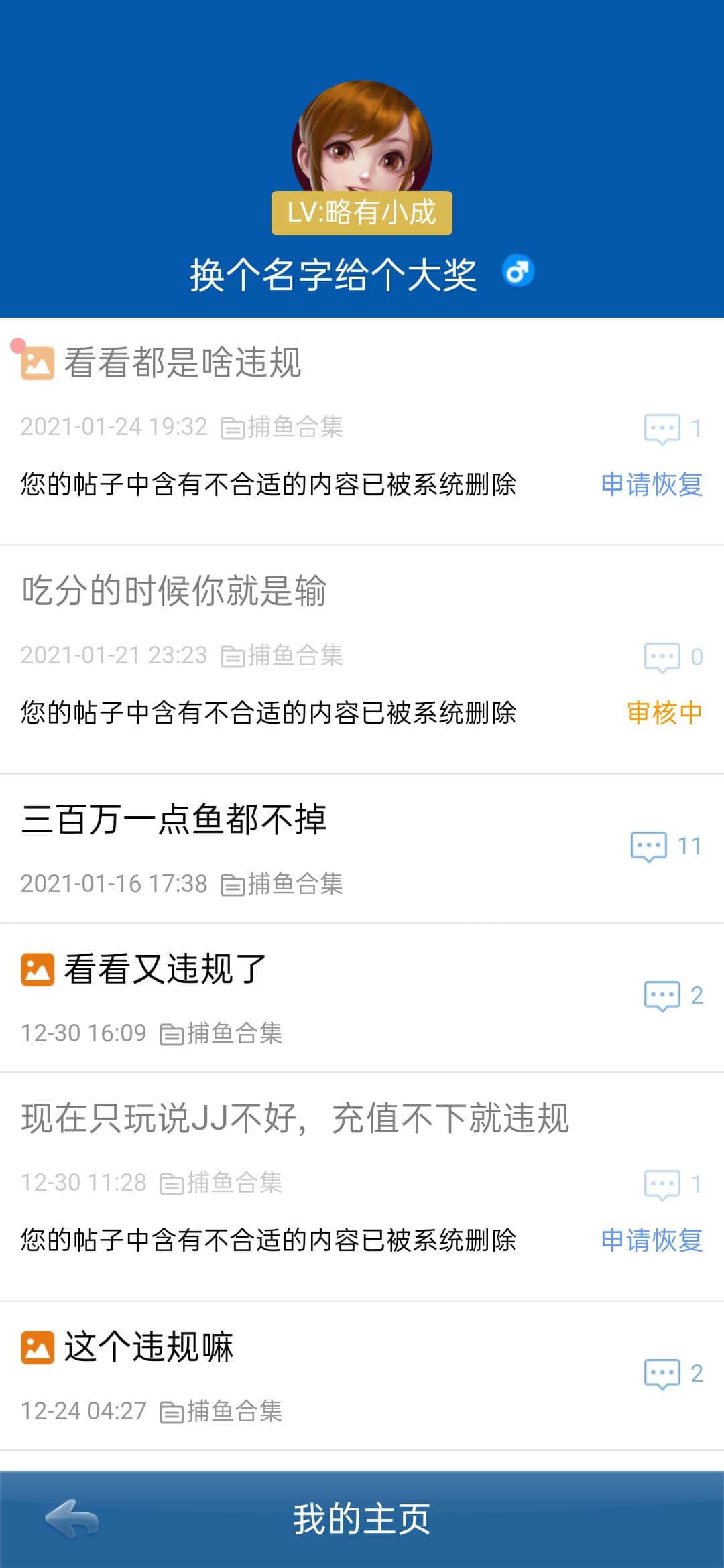Click the comment bubble showing 11 replies

pyautogui.click(x=650, y=846)
